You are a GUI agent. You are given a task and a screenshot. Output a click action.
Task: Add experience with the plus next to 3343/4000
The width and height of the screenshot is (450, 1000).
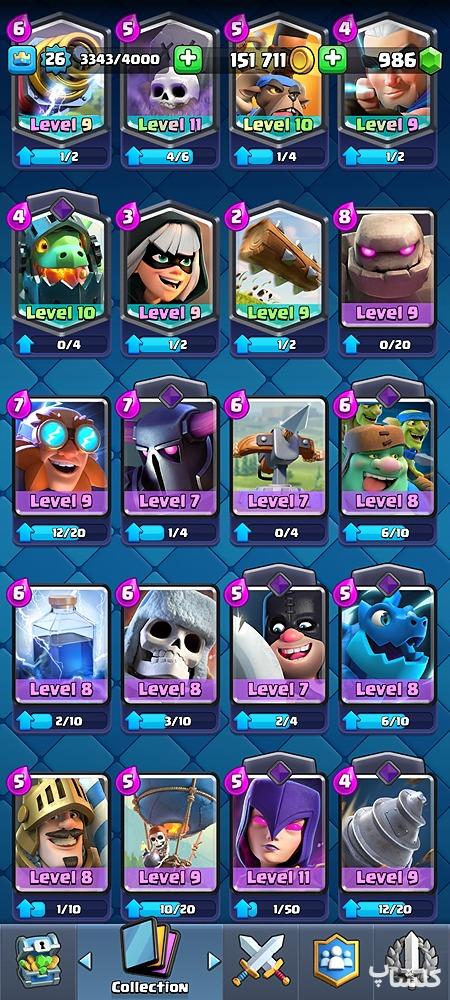pyautogui.click(x=187, y=60)
